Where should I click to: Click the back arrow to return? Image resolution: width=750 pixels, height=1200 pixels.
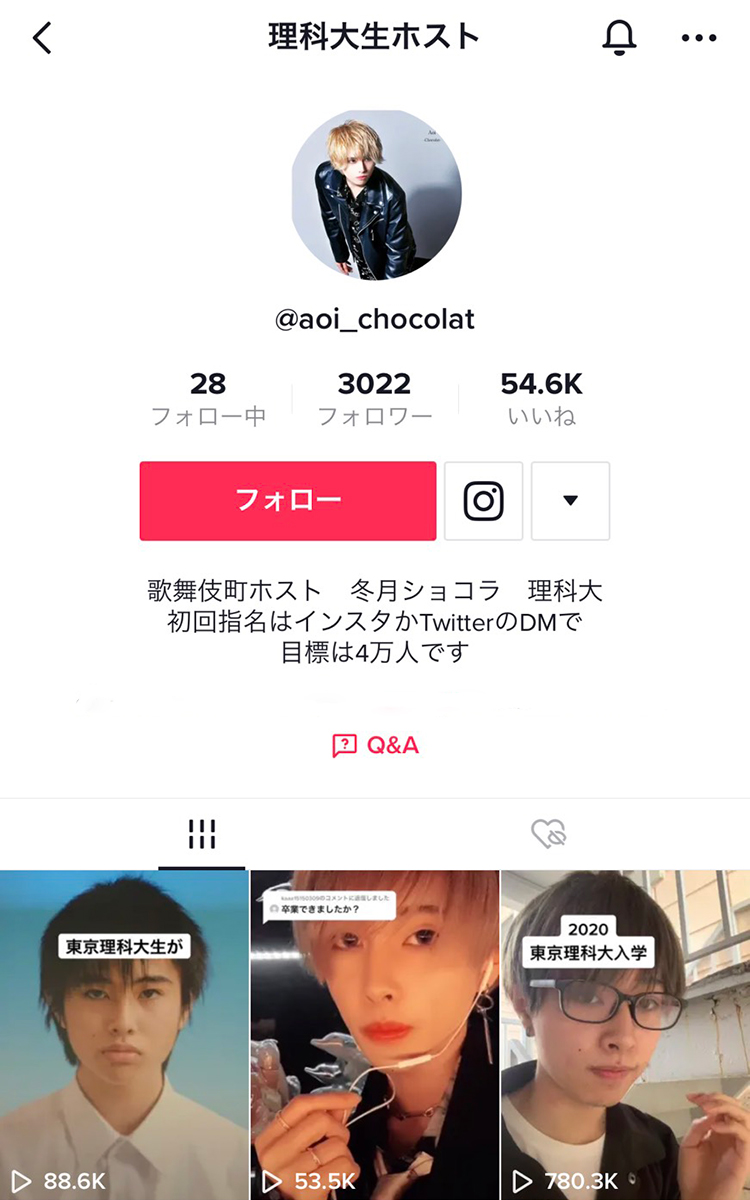tap(42, 37)
